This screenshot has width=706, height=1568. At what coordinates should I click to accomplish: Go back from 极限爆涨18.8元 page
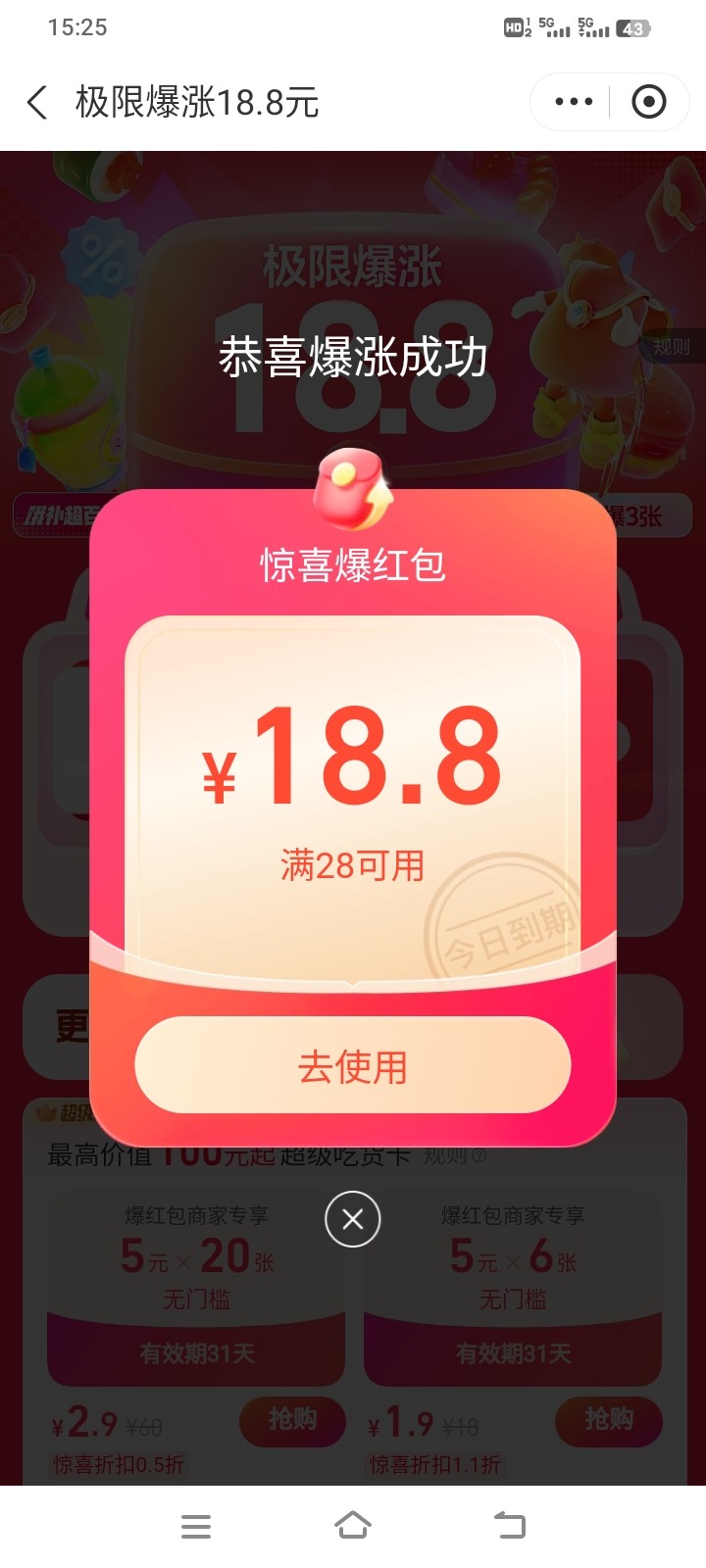tap(37, 102)
